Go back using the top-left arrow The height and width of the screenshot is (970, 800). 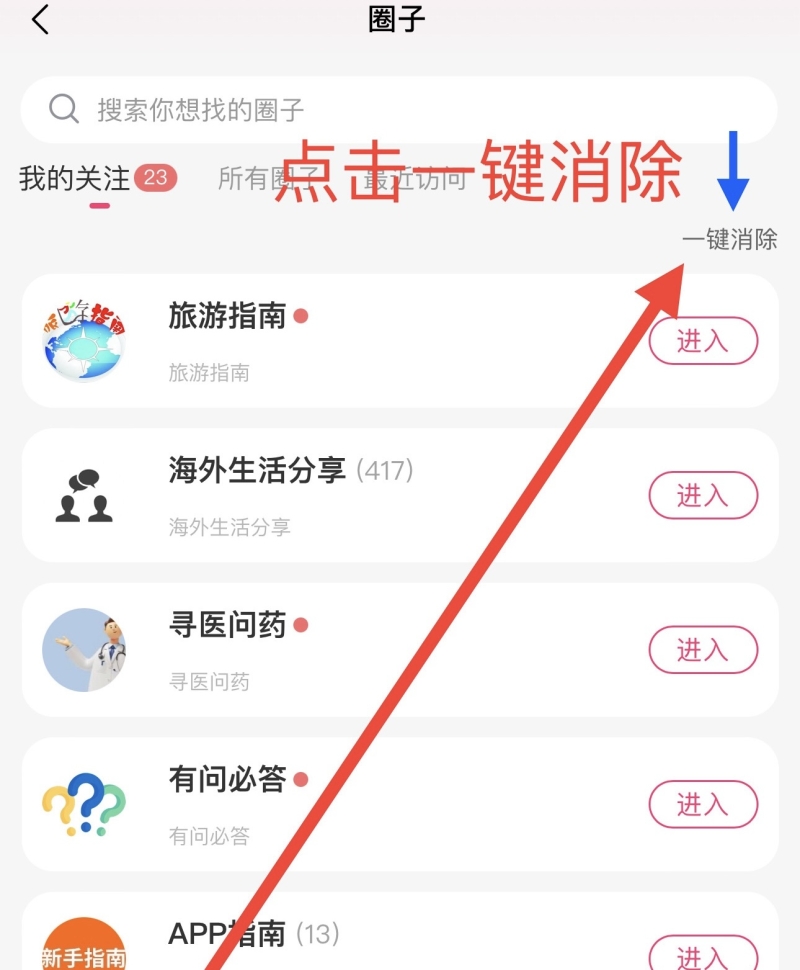41,20
